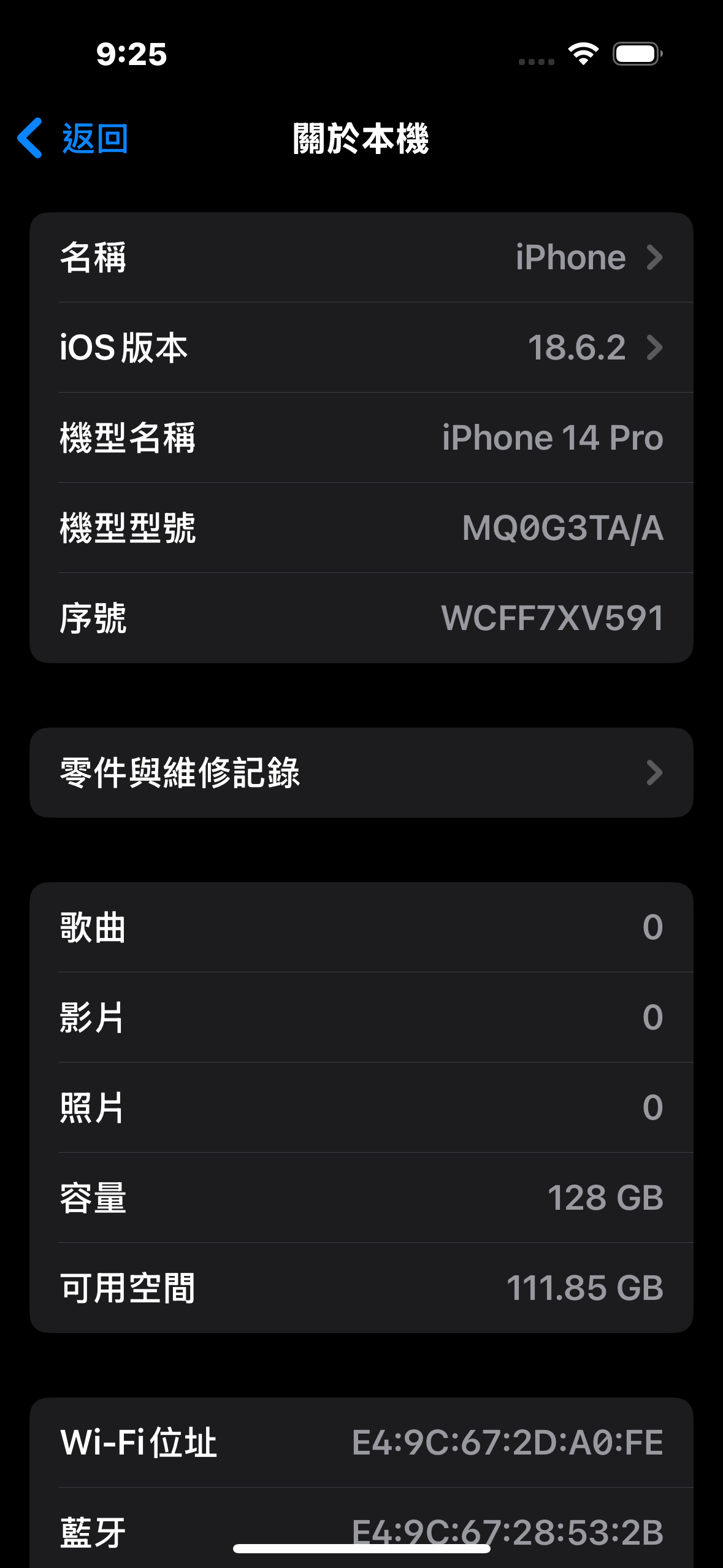The image size is (723, 1568).
Task: Open the iOS 版本 18.6.2 row
Action: tap(361, 347)
